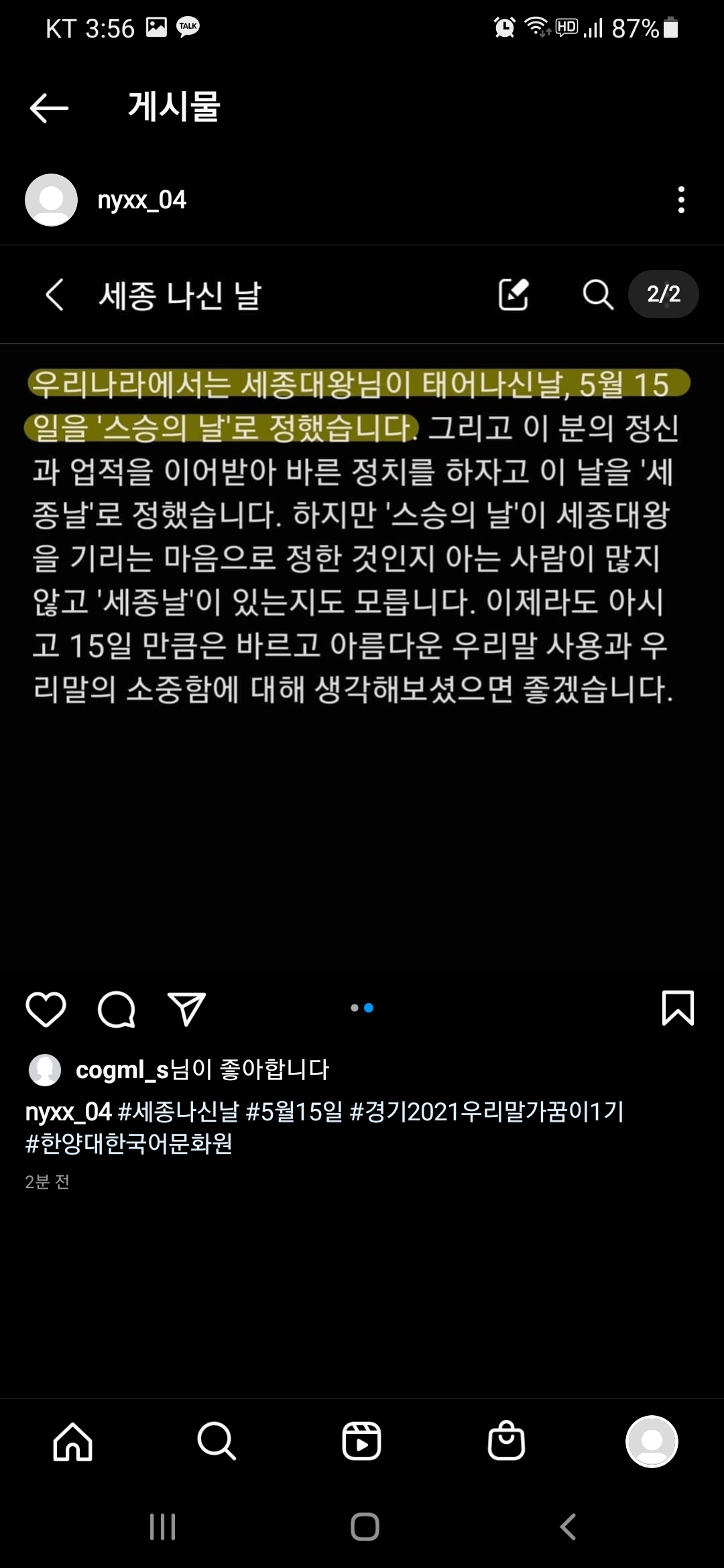Open the post's three-dot overflow menu

[x=681, y=200]
